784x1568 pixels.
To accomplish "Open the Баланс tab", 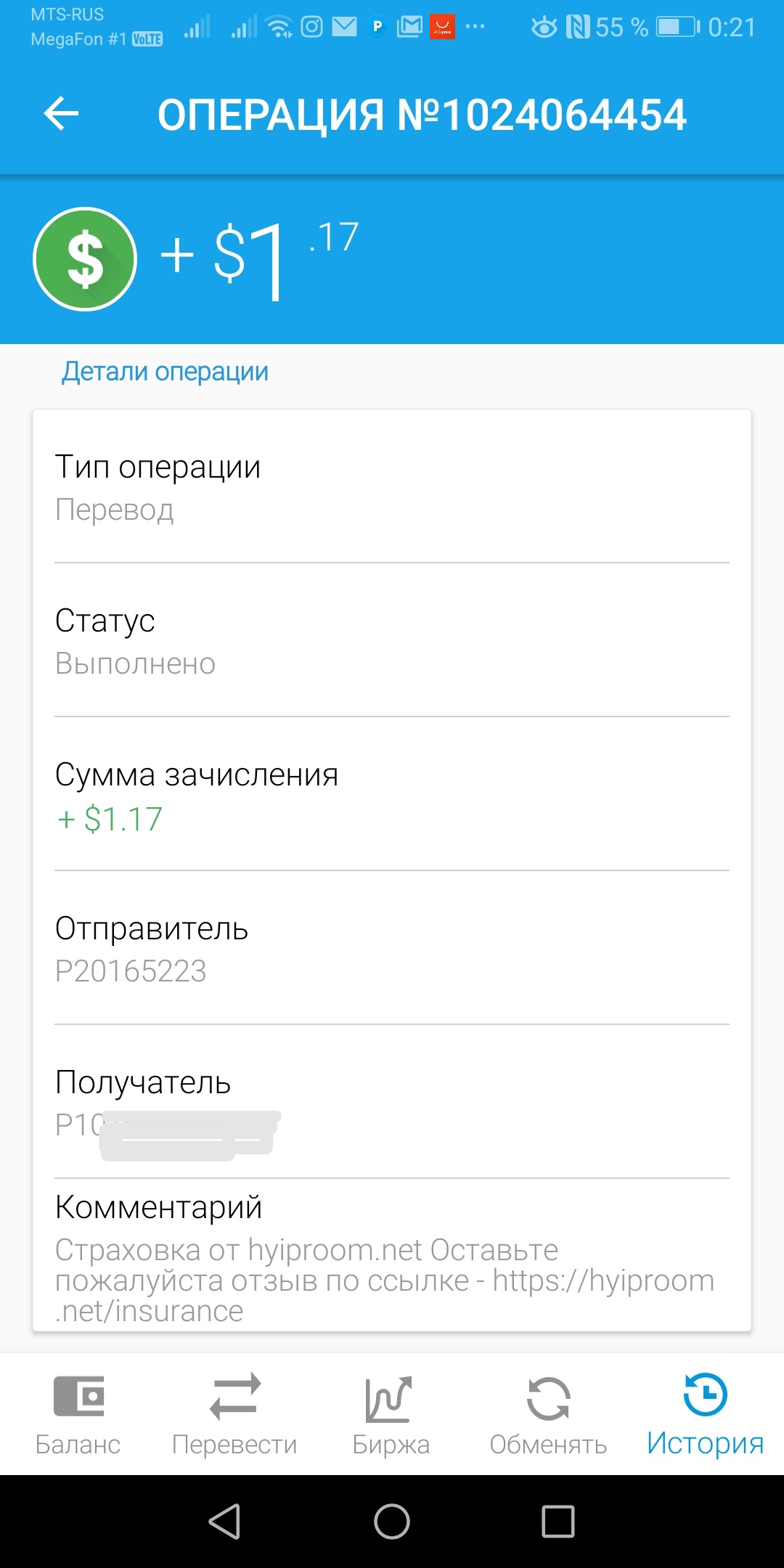I will point(78,1416).
